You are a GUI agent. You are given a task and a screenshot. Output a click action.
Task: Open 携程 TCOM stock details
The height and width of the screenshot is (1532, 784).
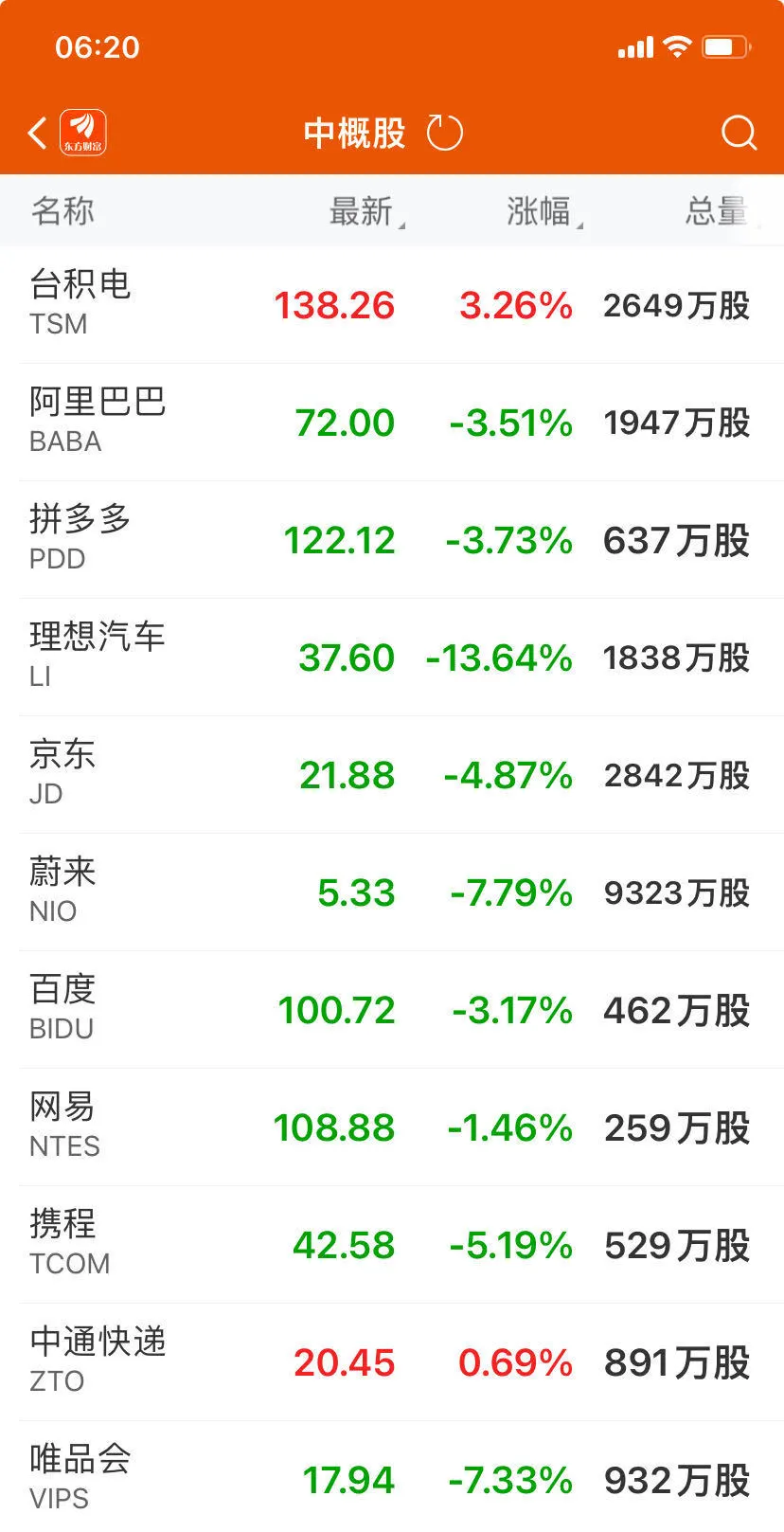pos(392,1245)
